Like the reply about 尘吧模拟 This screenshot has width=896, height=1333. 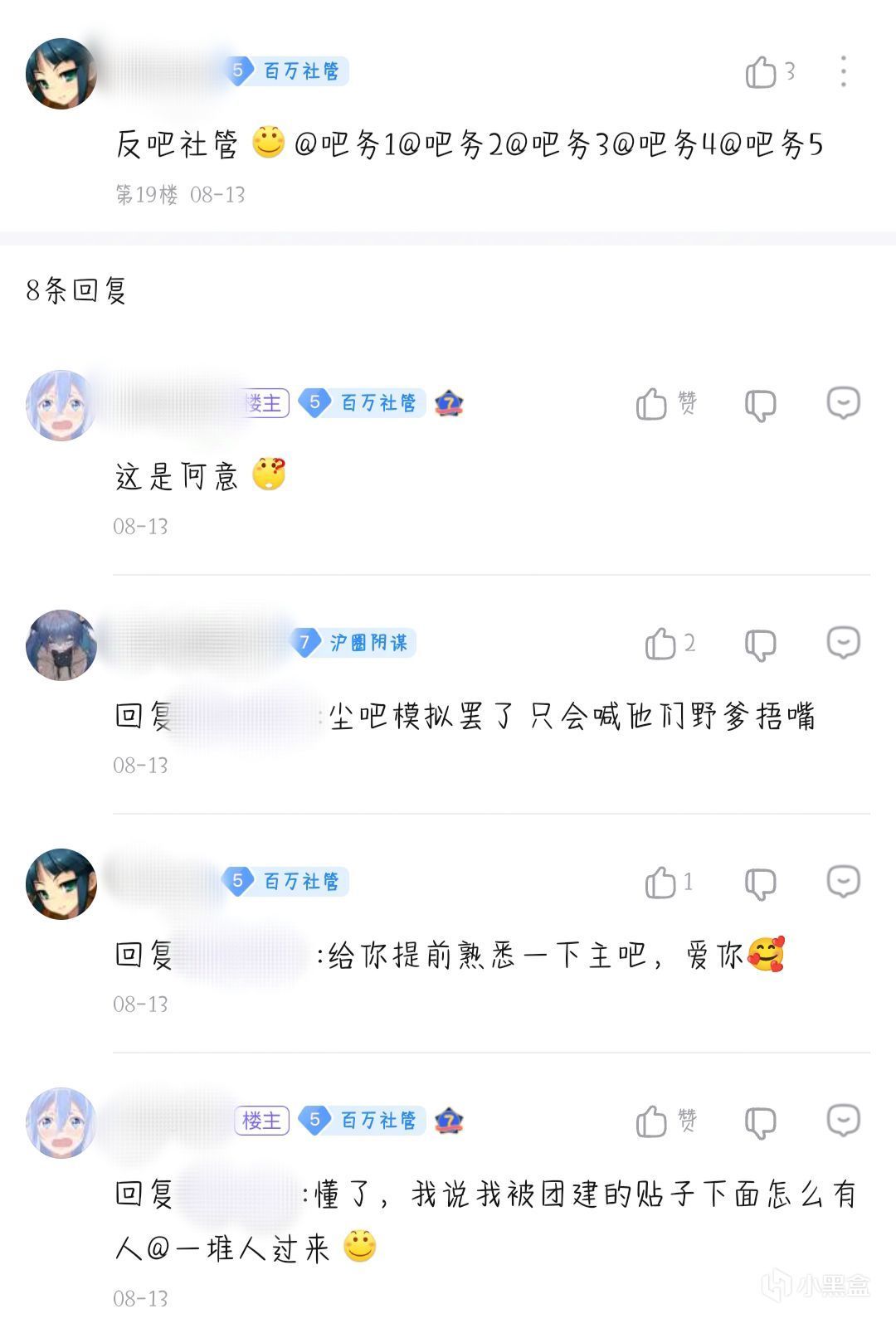point(661,644)
